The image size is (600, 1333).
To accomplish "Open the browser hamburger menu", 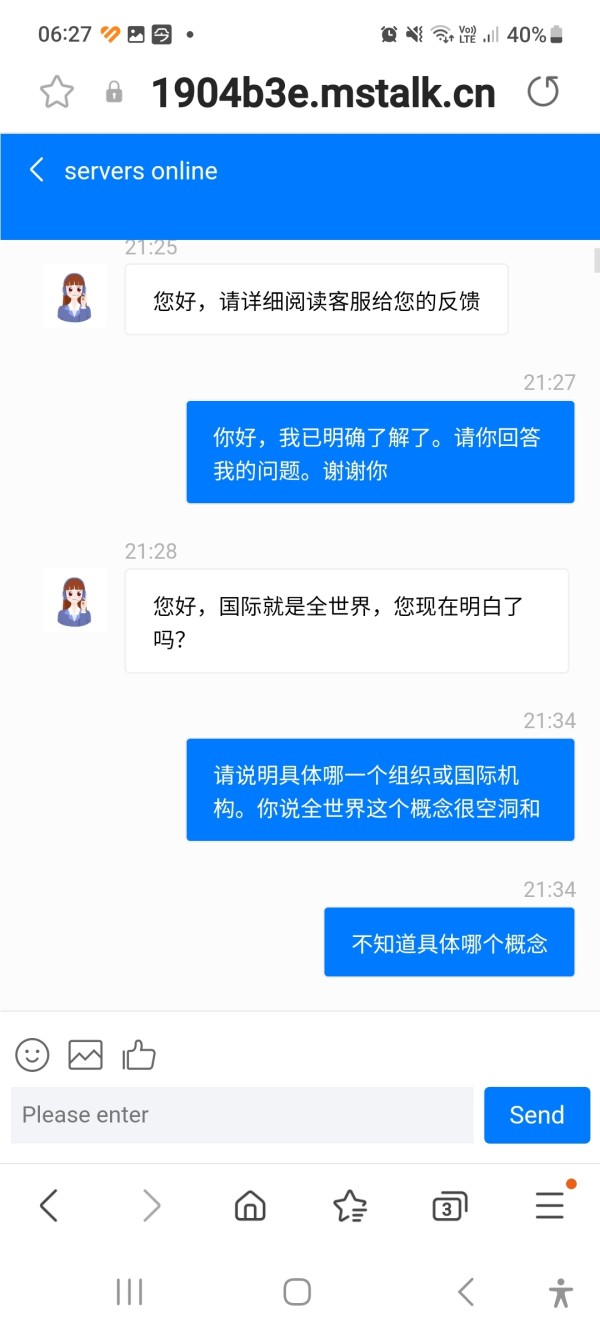I will (x=550, y=1206).
